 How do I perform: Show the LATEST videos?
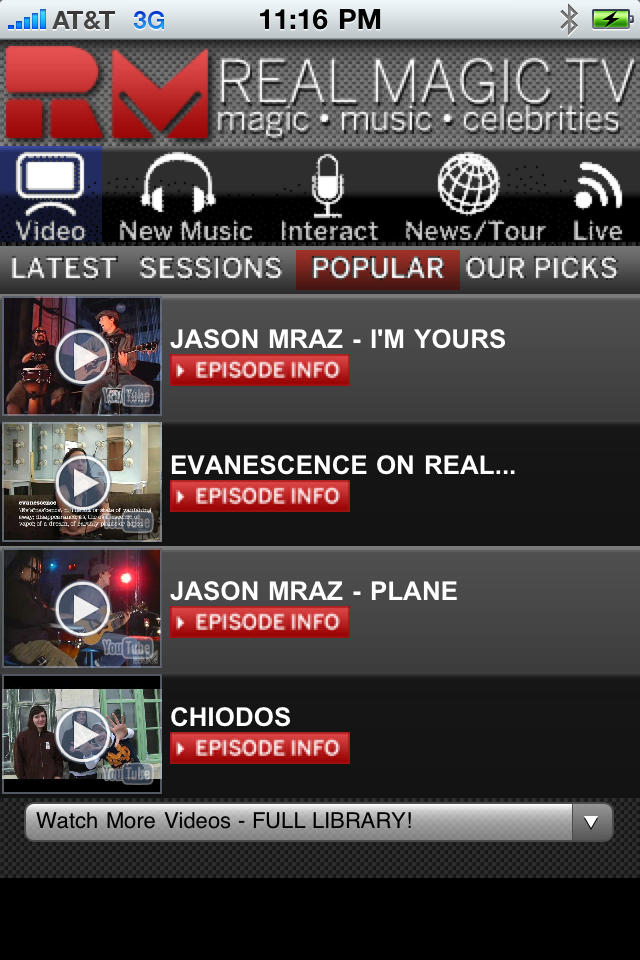click(64, 268)
